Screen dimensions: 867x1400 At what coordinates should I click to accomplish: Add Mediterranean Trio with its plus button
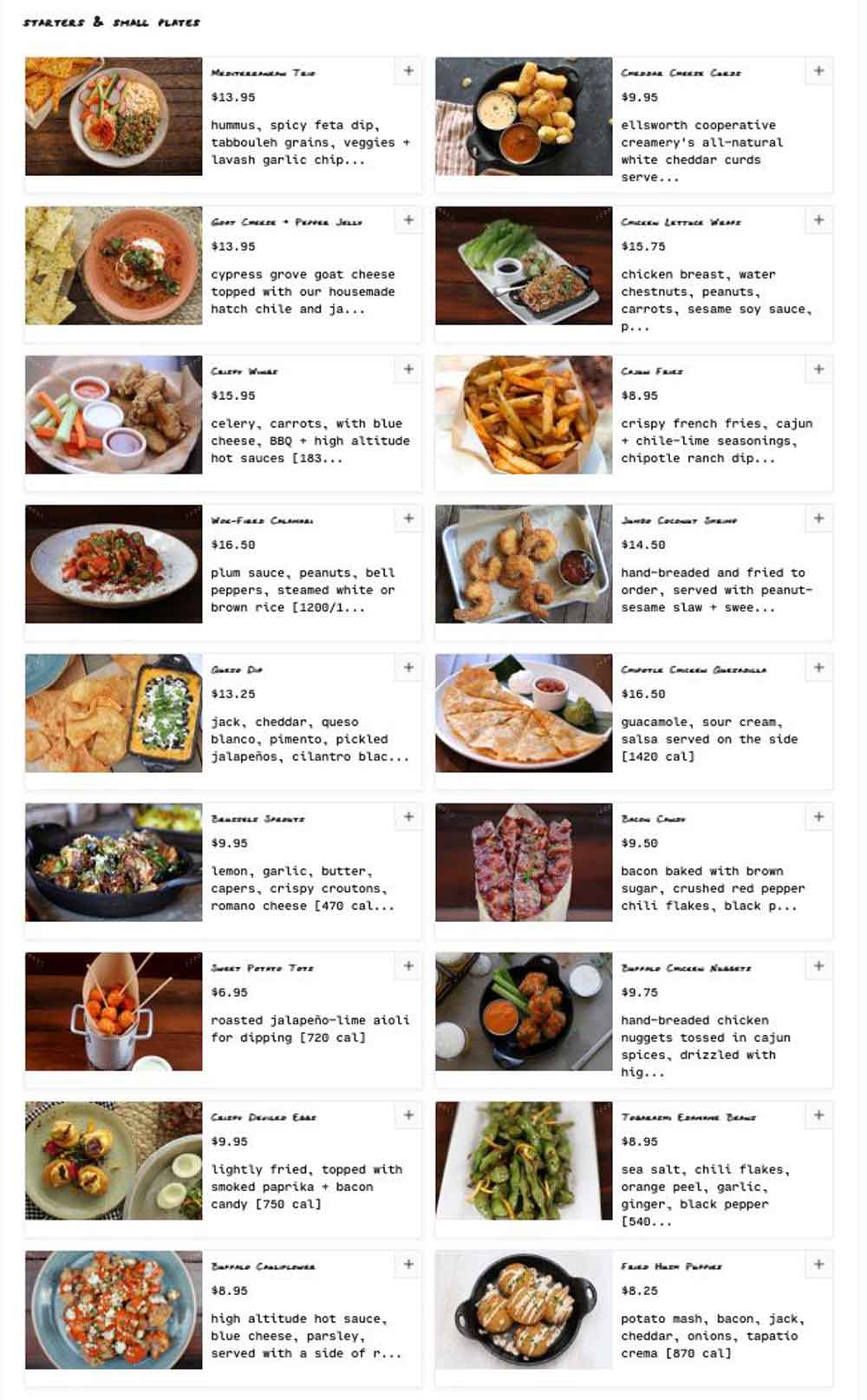point(408,71)
